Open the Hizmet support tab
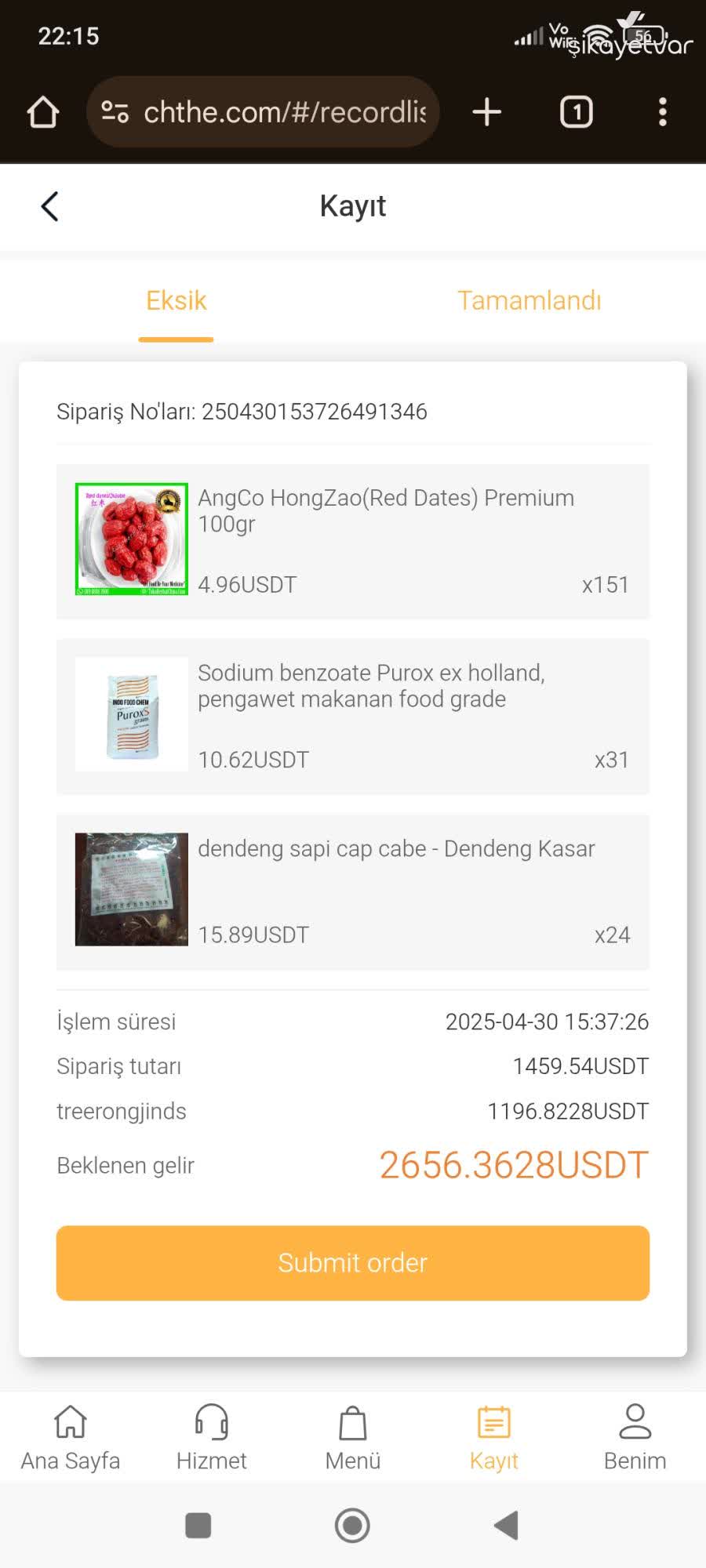Viewport: 706px width, 1568px height. pyautogui.click(x=212, y=1439)
